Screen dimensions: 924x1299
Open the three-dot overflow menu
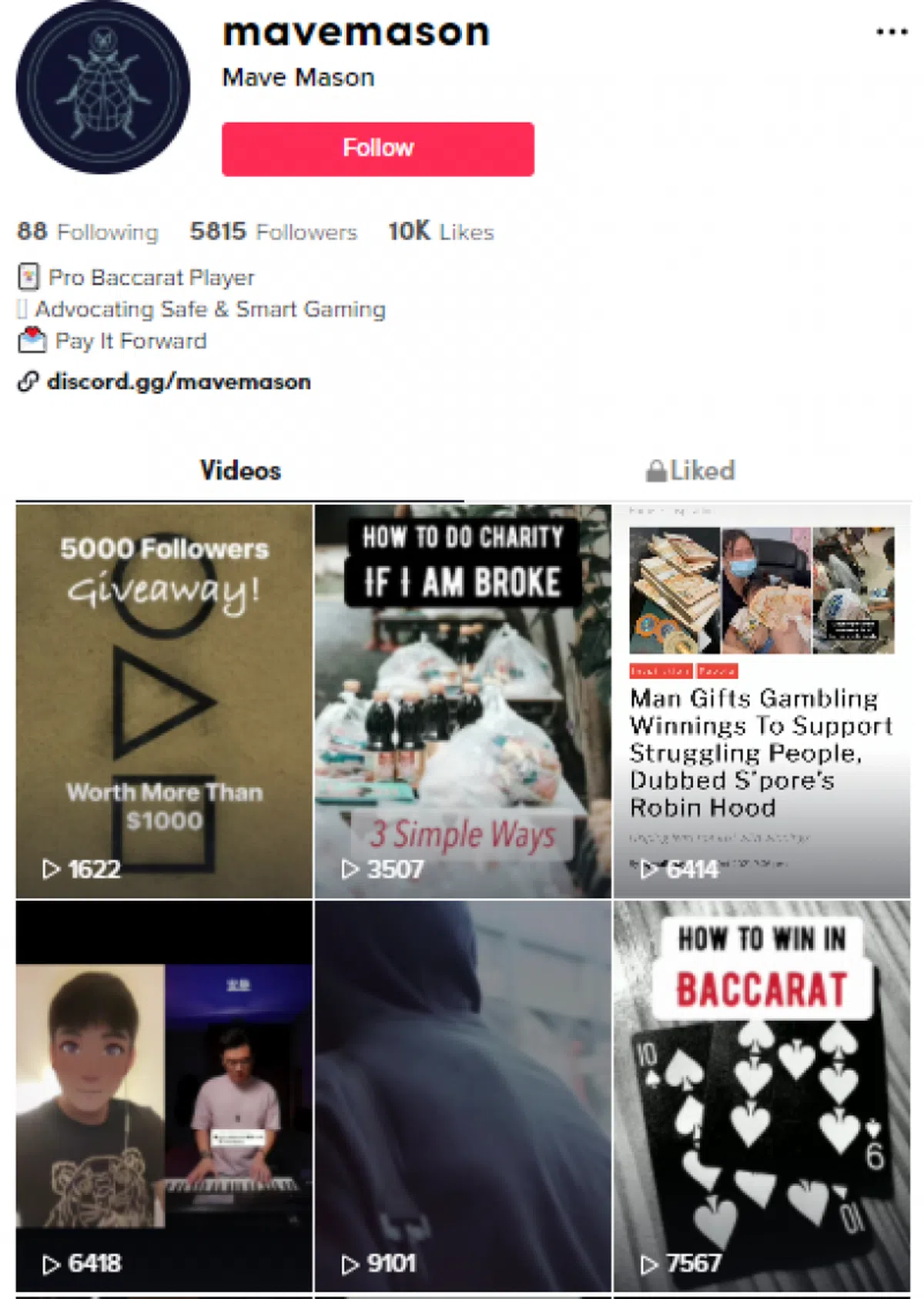click(891, 32)
